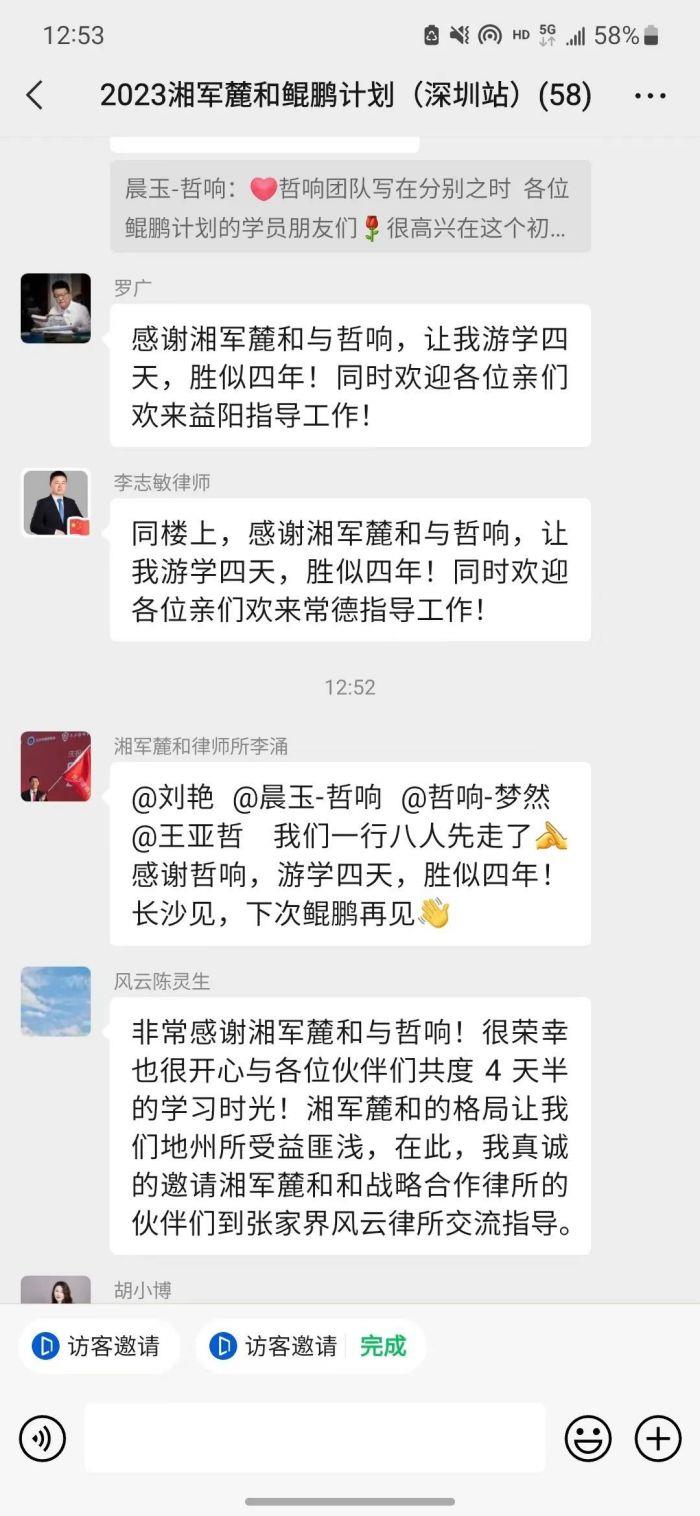Switch to voice input mode
The image size is (700, 1516).
pos(42,1439)
